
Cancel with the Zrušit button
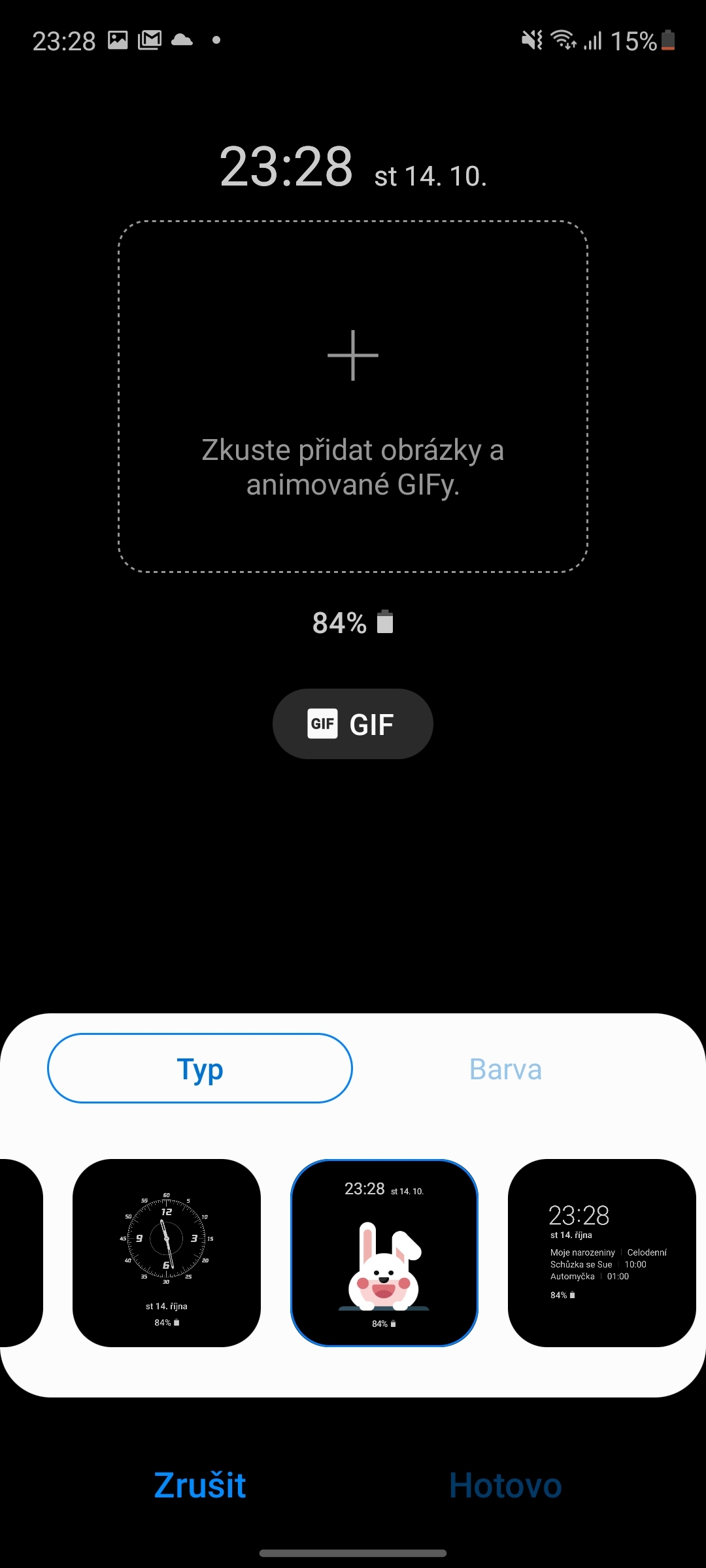tap(200, 1485)
